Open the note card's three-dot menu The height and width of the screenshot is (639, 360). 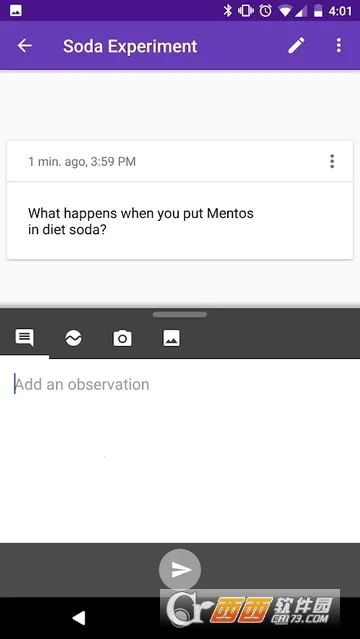point(332,161)
